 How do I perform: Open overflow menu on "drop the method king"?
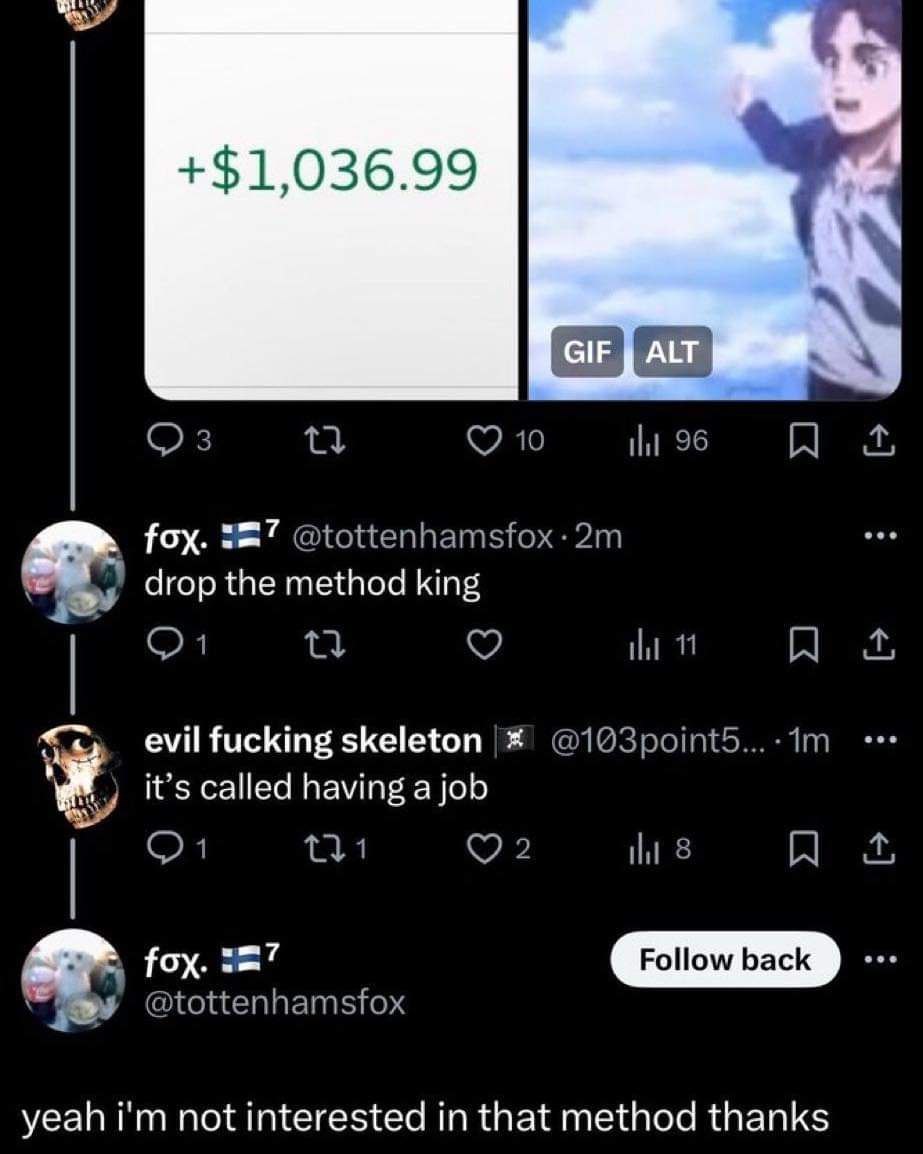[879, 536]
